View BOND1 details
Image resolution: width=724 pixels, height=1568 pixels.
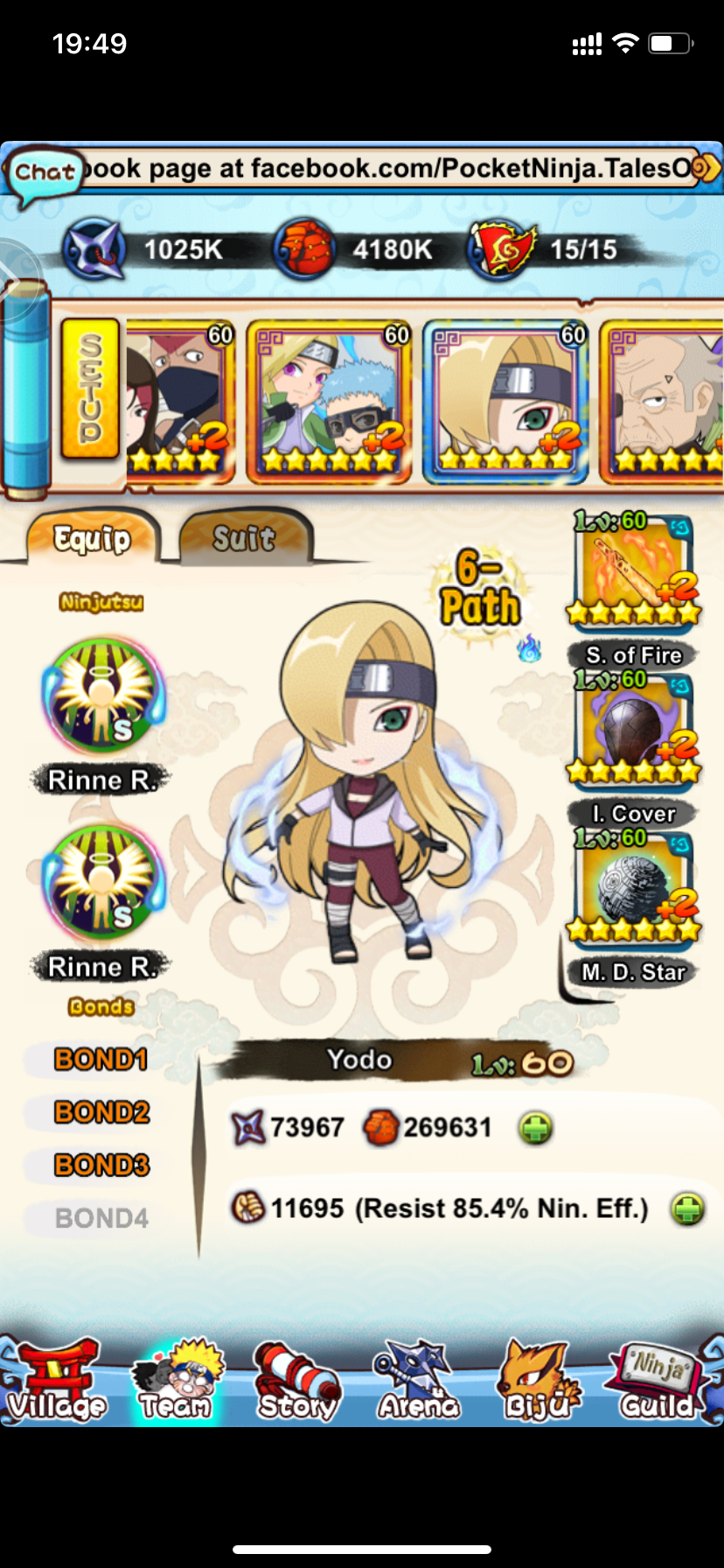point(101,1060)
